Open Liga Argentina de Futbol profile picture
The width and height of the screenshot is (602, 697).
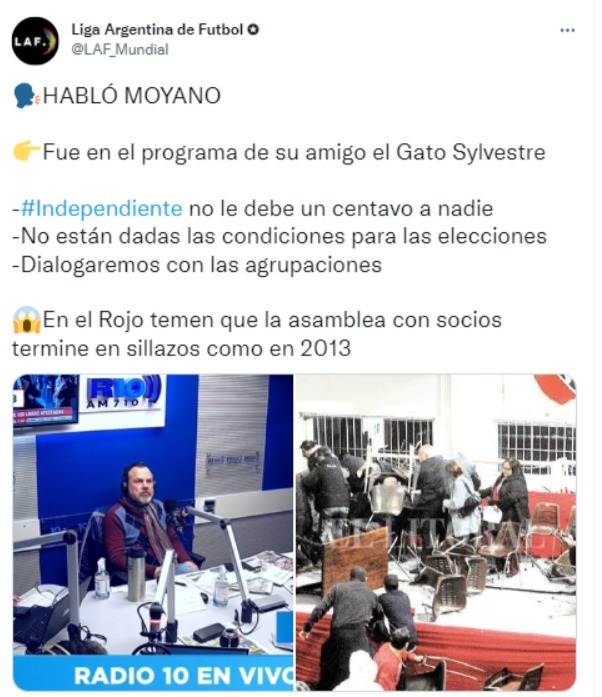tap(35, 41)
